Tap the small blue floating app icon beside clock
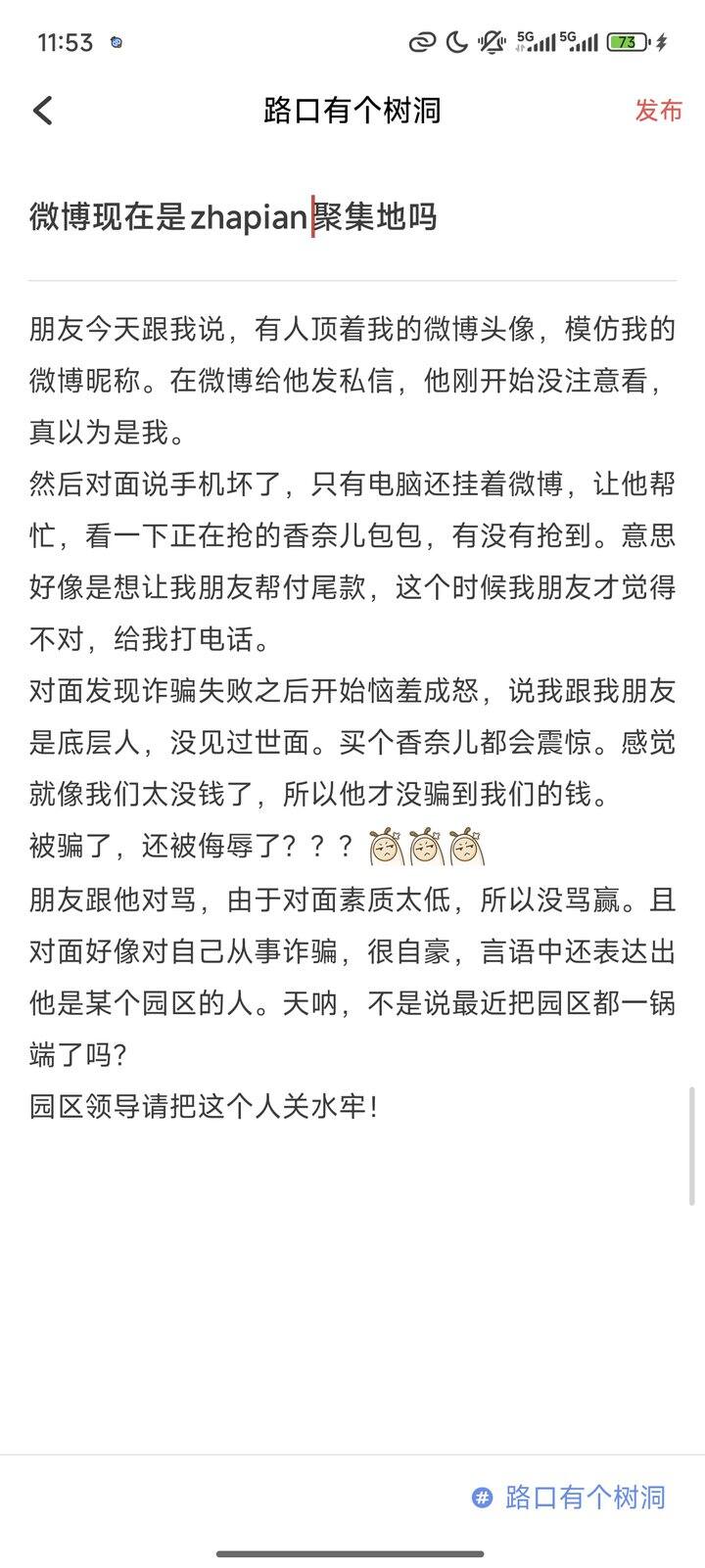705x1568 pixels. (x=117, y=42)
